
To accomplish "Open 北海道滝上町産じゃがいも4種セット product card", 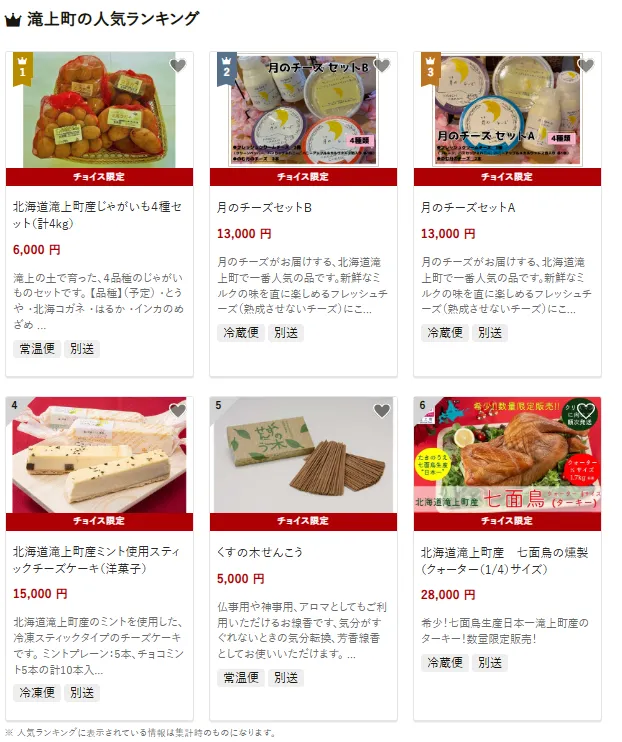I will [x=98, y=215].
